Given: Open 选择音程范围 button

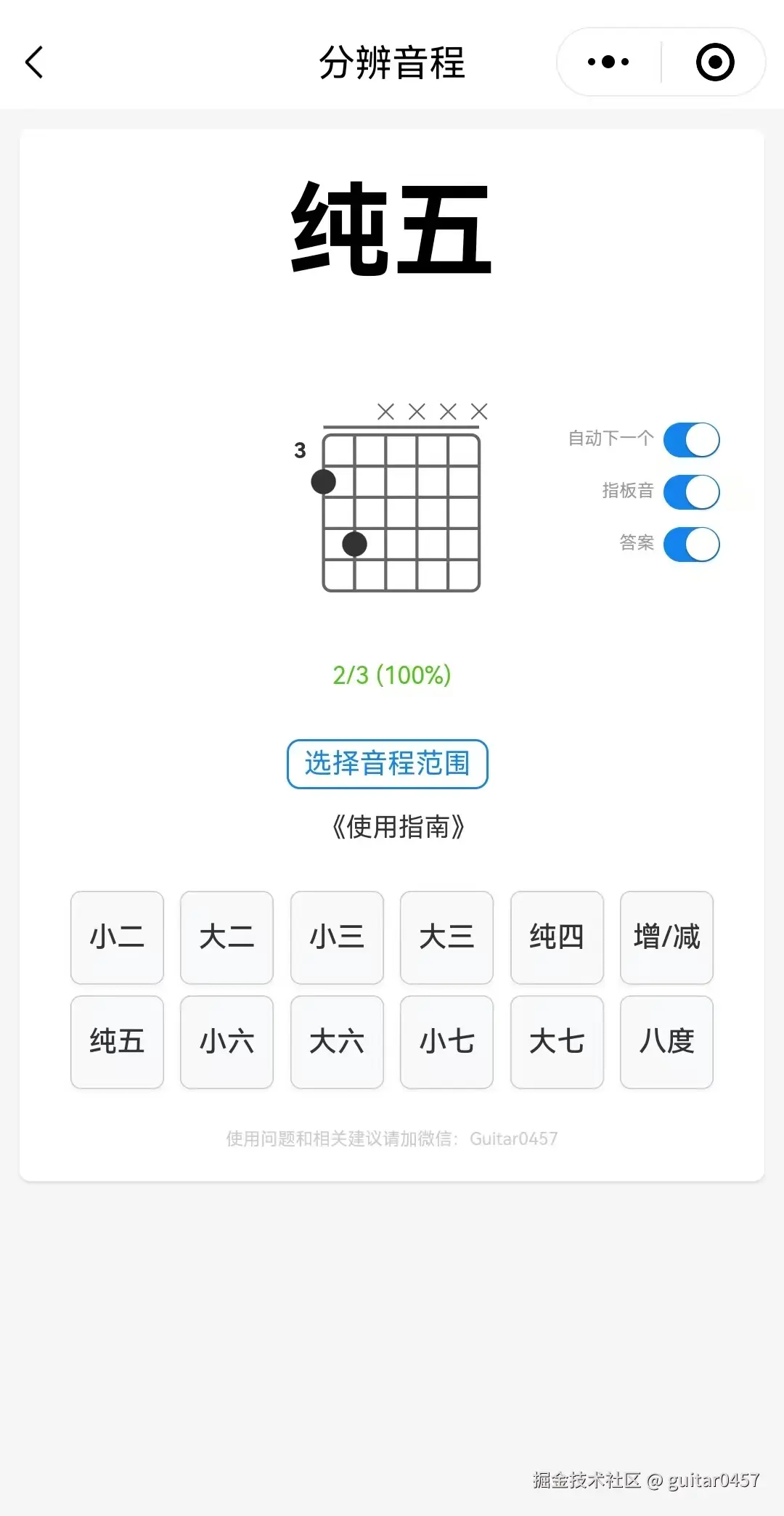Looking at the screenshot, I should point(387,764).
